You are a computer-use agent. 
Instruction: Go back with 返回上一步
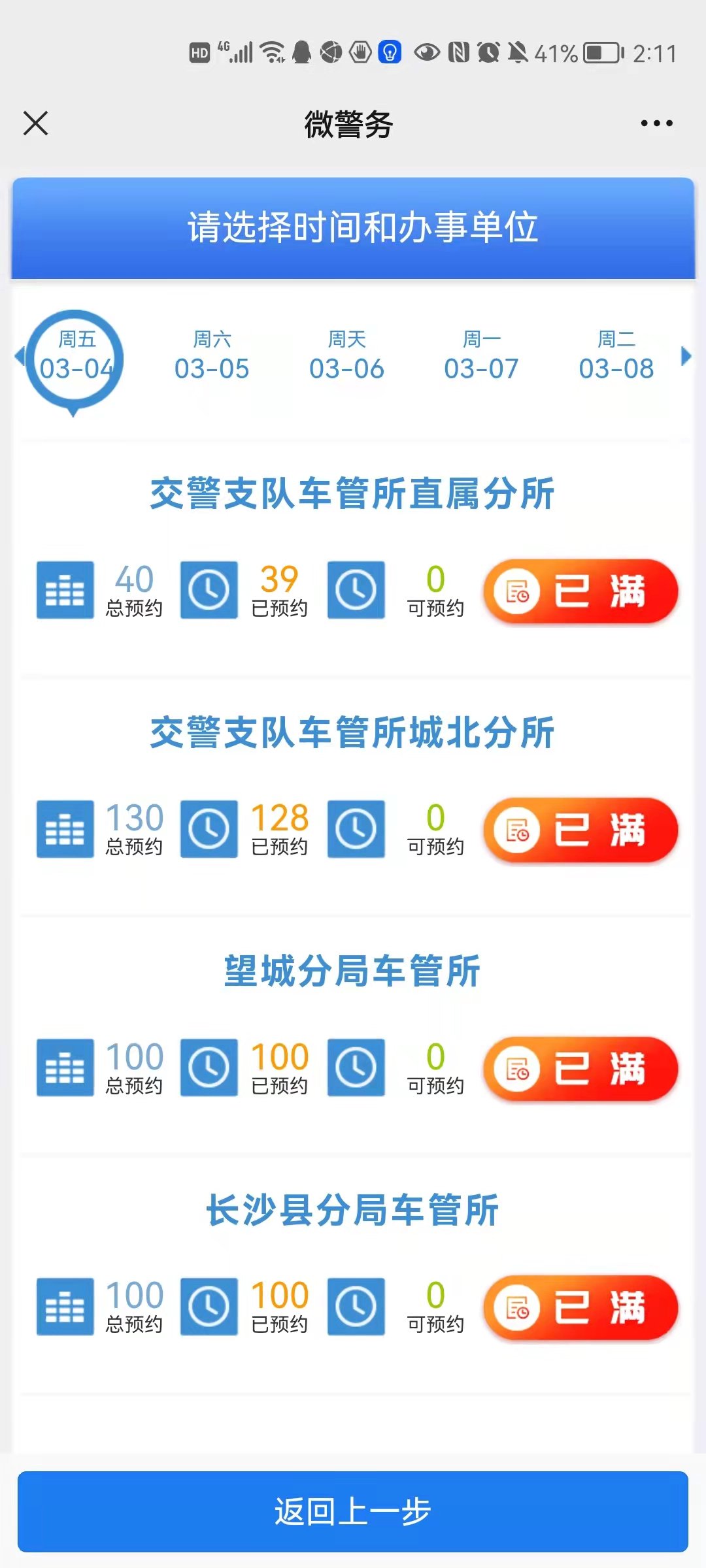point(353,1511)
